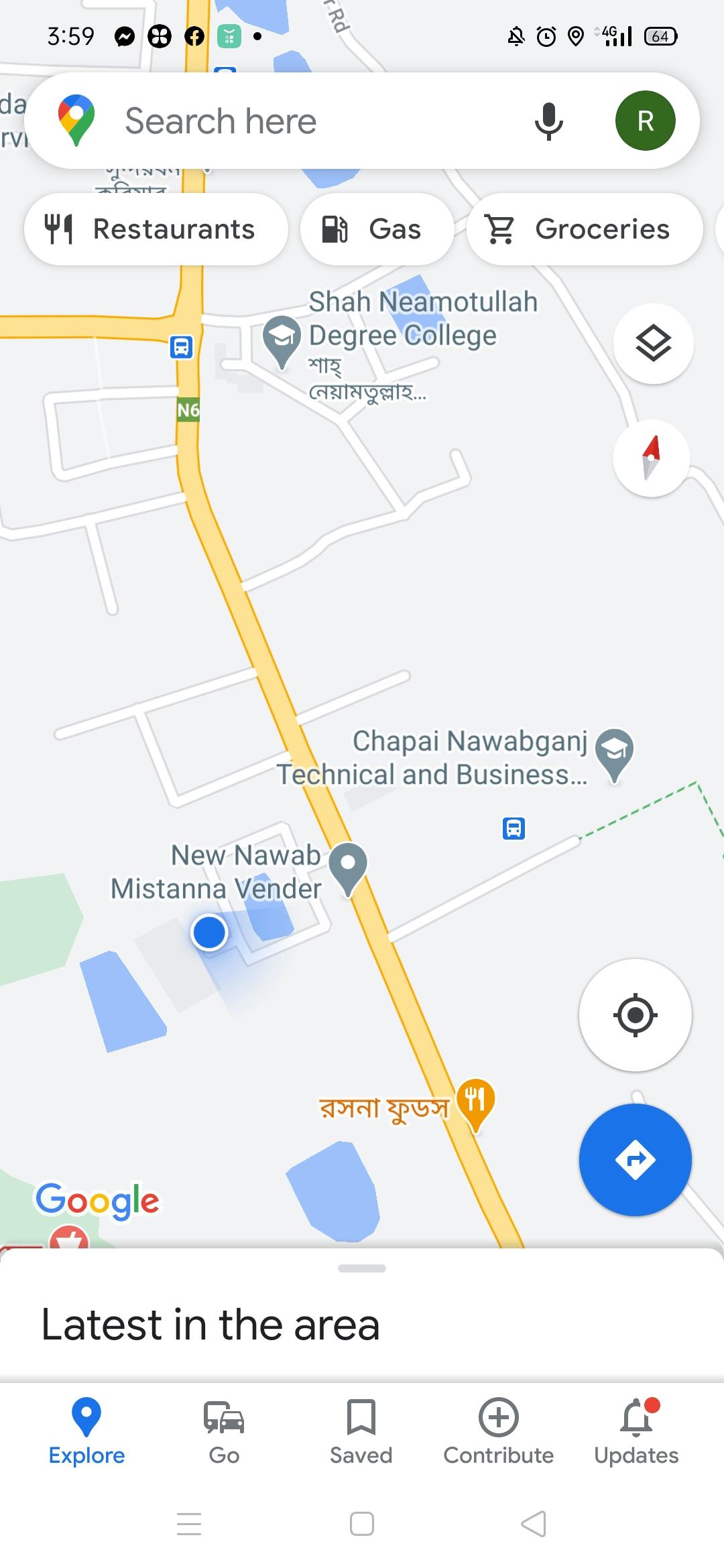Switch to the Go tab

pos(224,1431)
